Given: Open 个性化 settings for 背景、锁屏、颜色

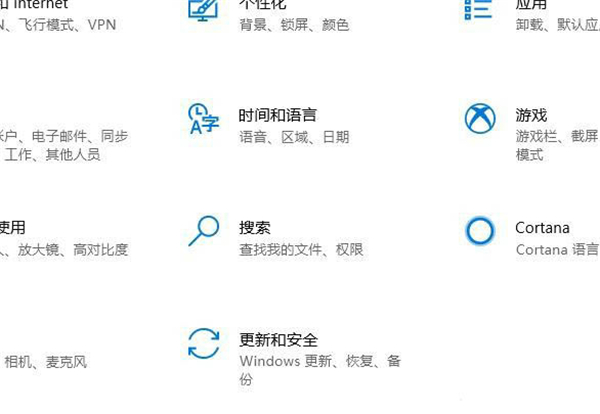Looking at the screenshot, I should click(x=262, y=8).
